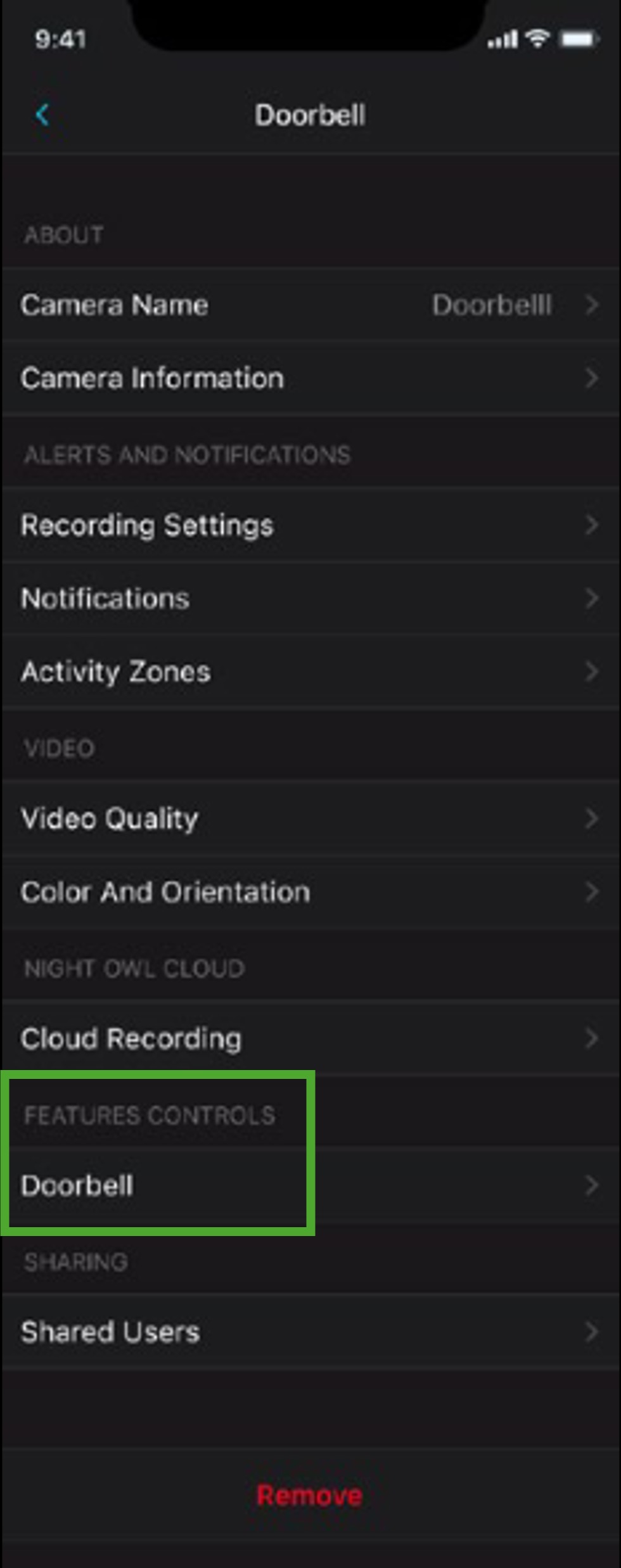This screenshot has height=1568, width=621.
Task: Expand the Shared Users chevron
Action: pyautogui.click(x=592, y=1332)
